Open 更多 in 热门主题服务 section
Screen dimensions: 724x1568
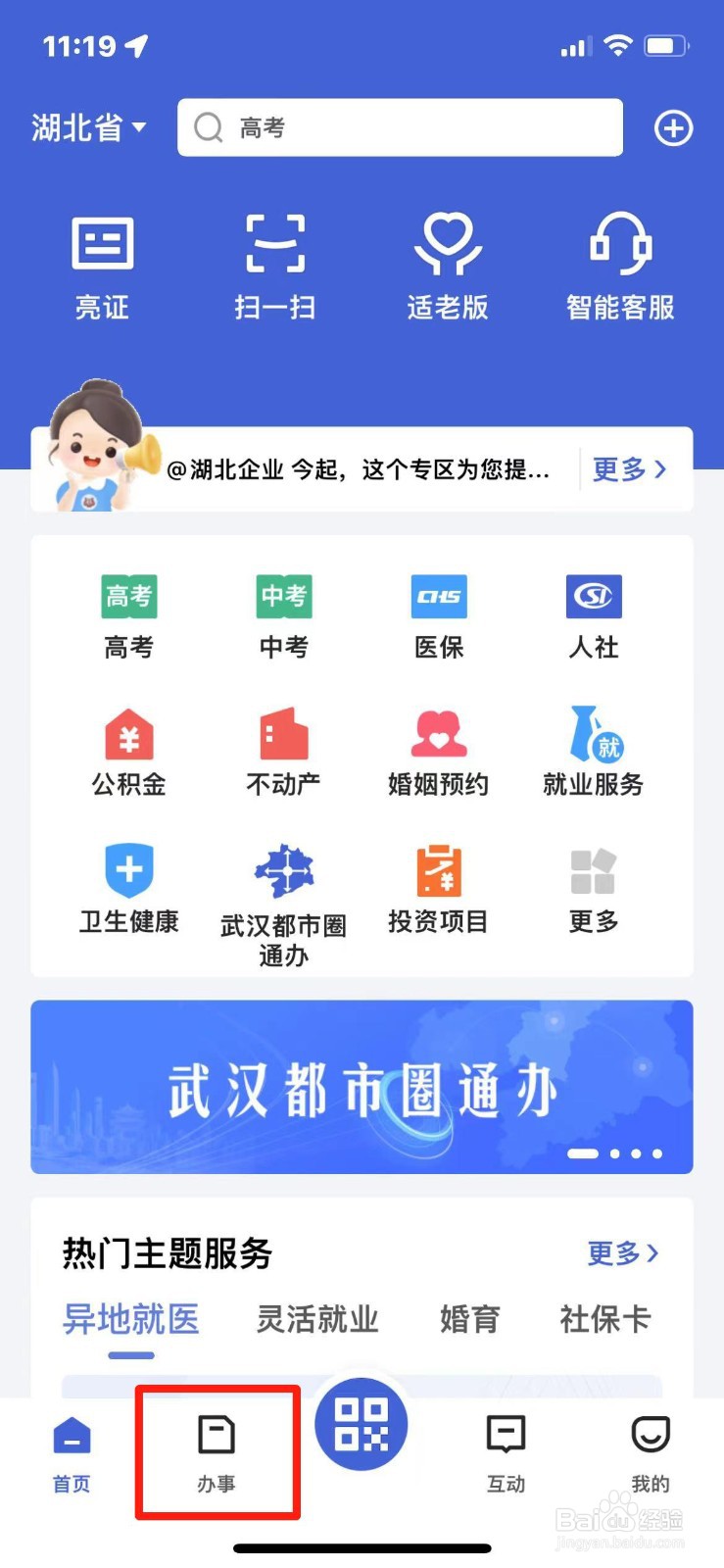pyautogui.click(x=618, y=1253)
